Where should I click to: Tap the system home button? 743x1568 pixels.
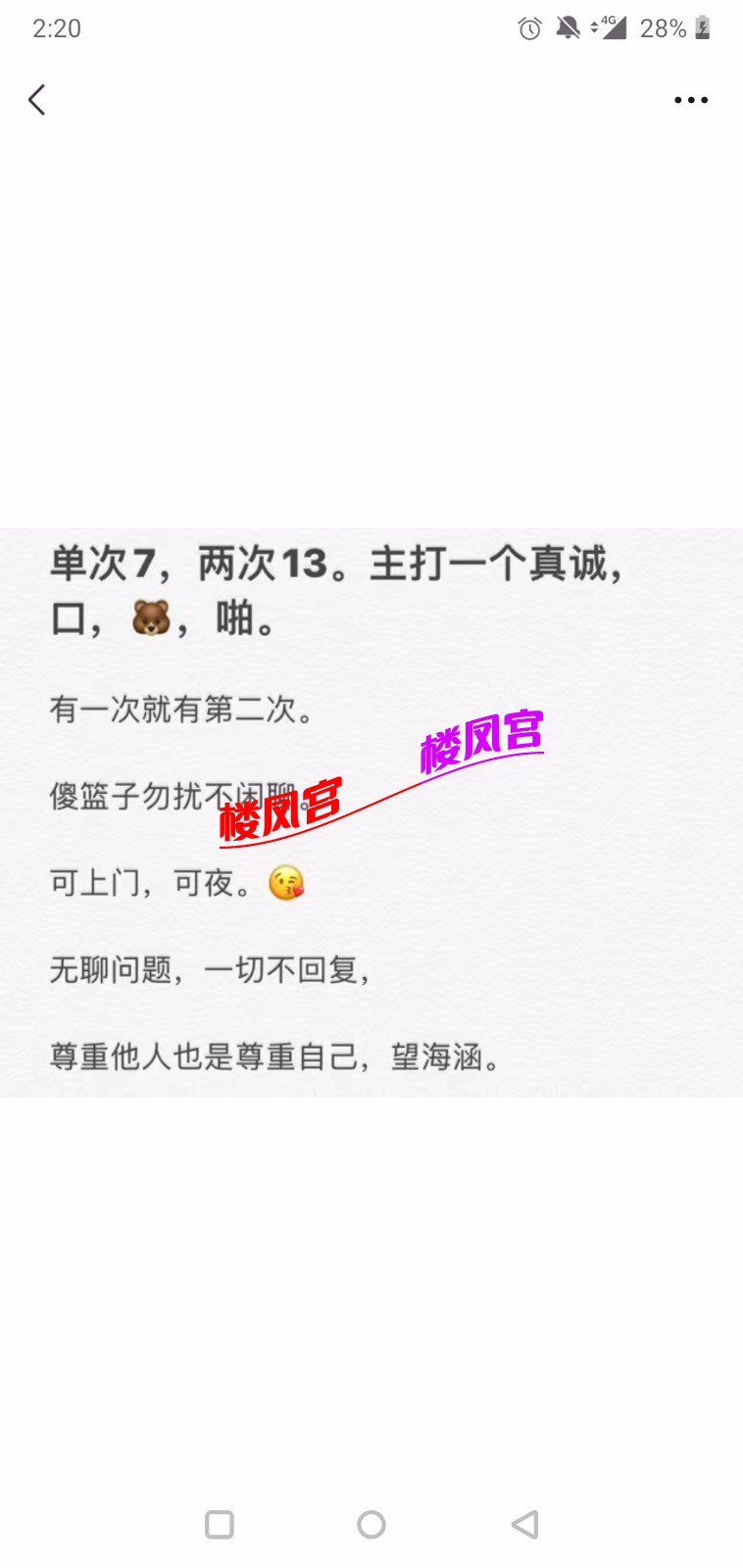371,1524
